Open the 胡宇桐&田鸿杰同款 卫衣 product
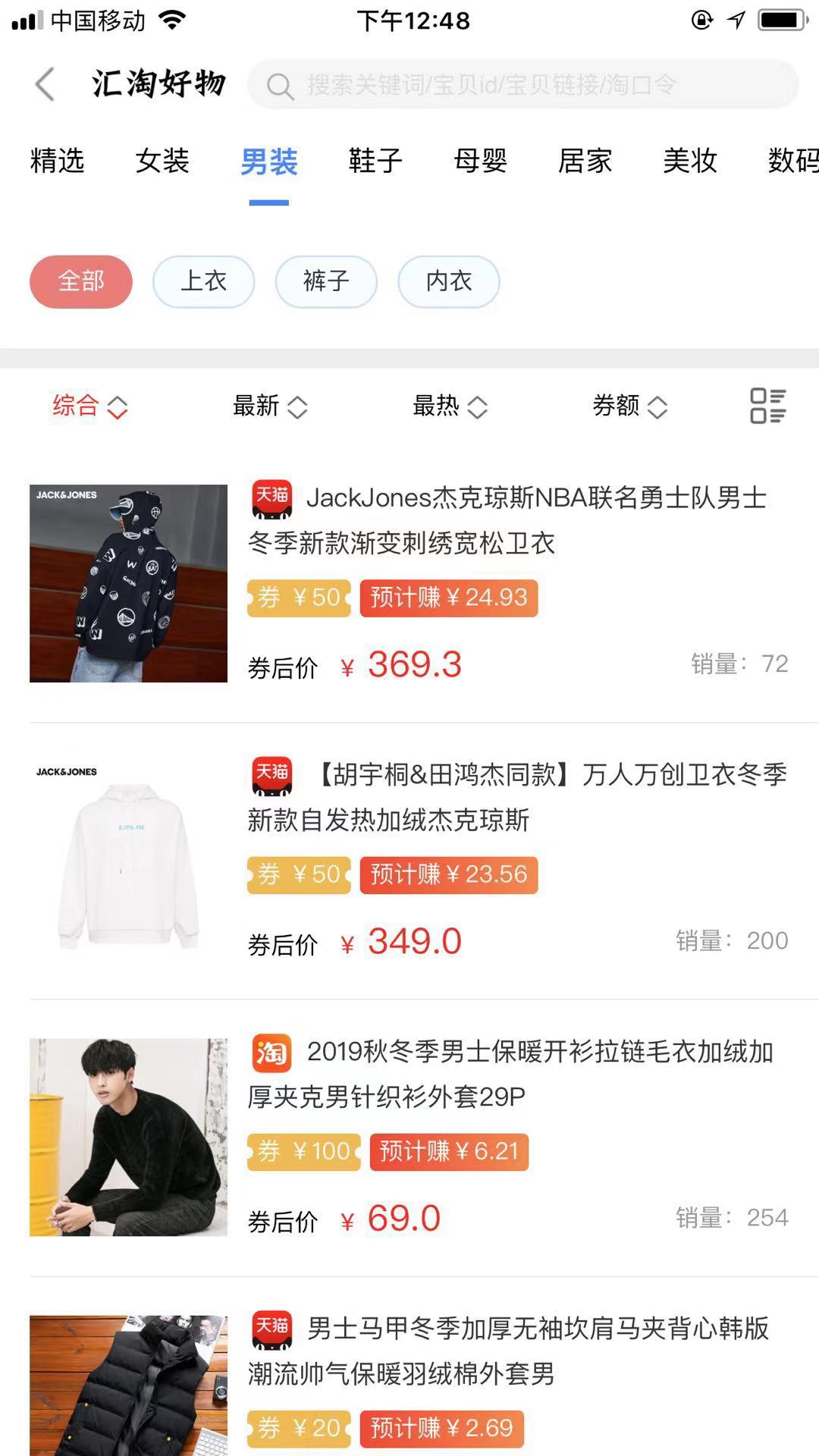The image size is (819, 1456). click(516, 796)
